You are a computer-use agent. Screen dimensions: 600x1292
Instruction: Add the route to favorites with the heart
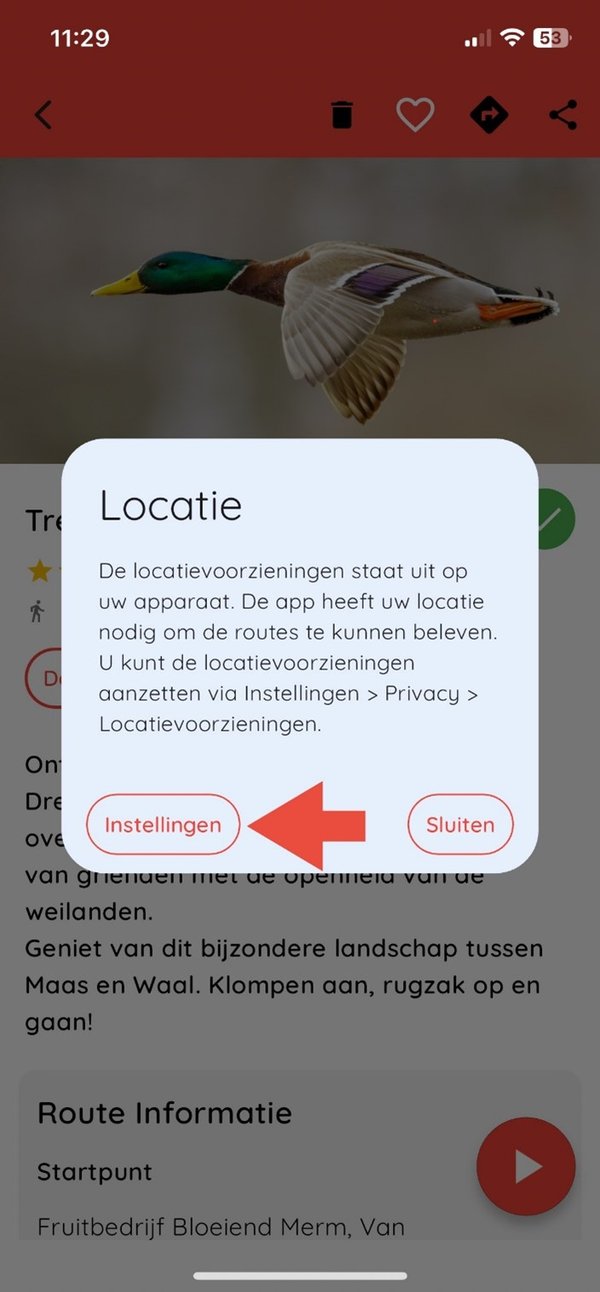coord(415,115)
